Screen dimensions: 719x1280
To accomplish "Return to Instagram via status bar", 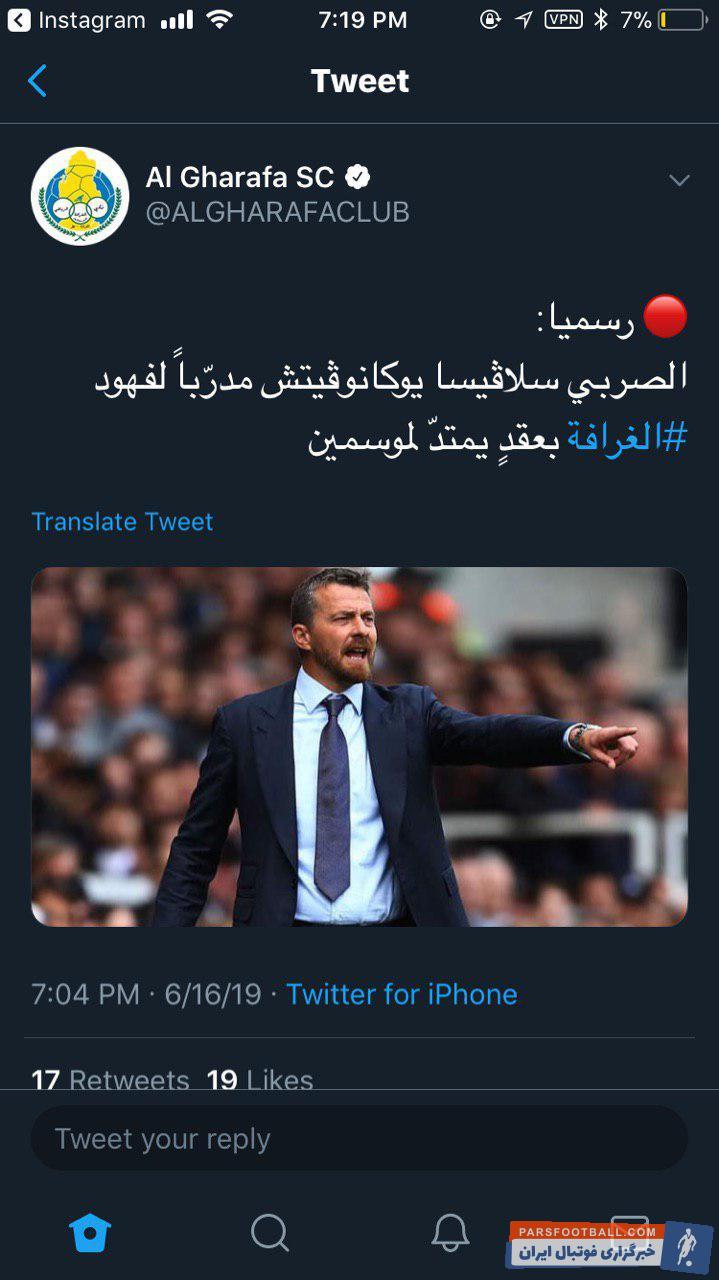I will click(x=75, y=20).
